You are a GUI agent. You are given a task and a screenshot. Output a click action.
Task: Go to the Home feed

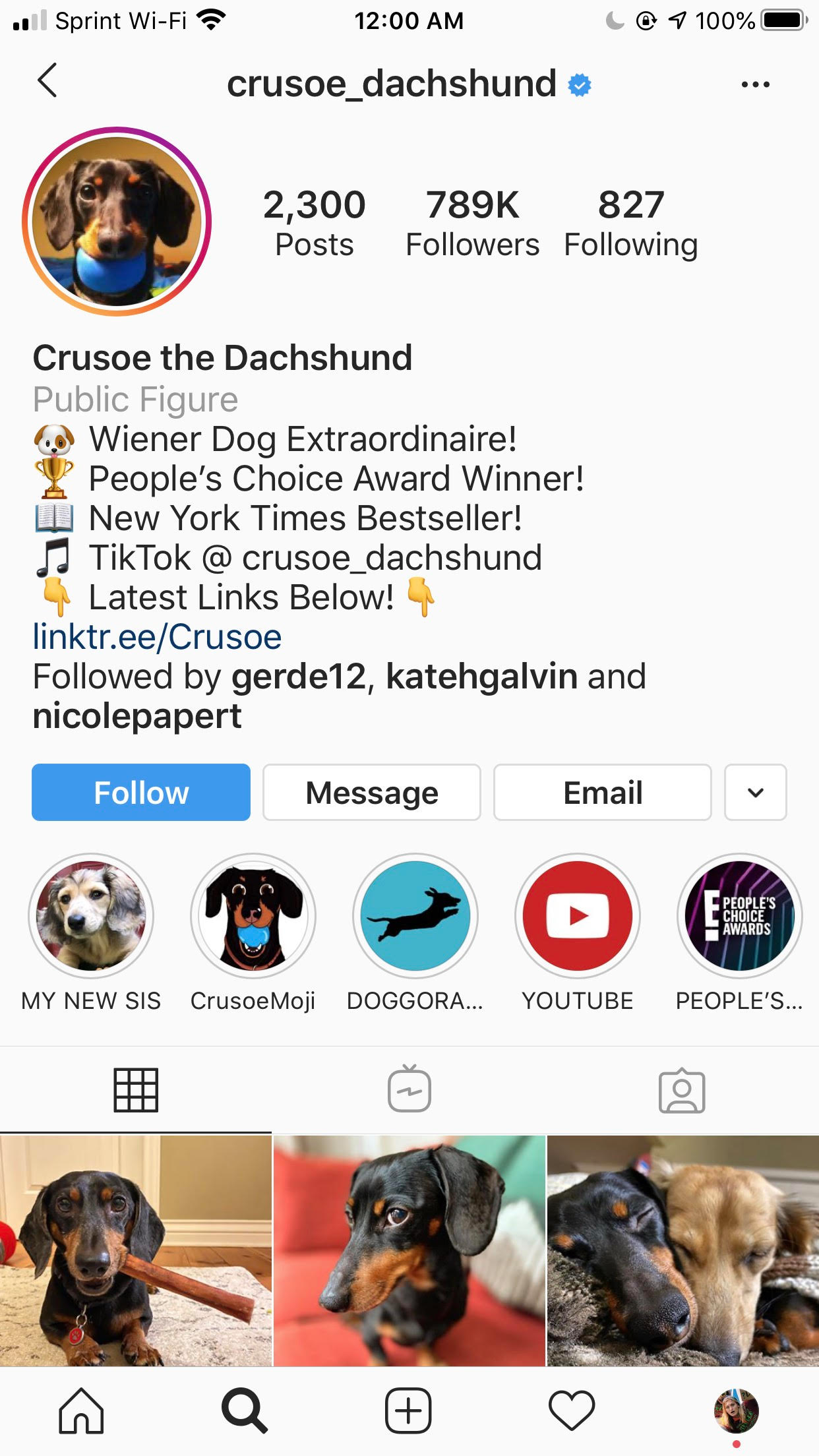coord(81,1411)
